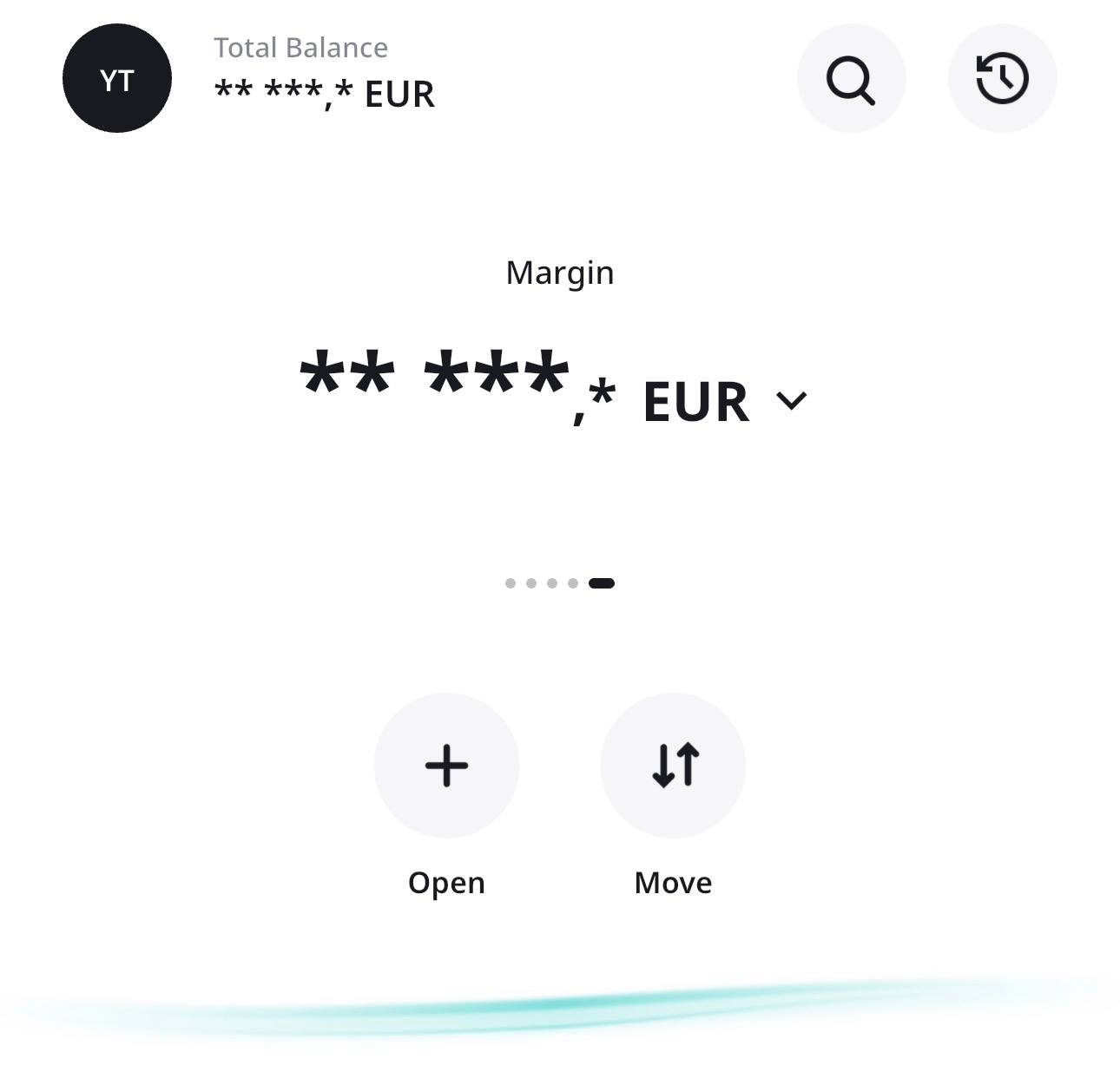The image size is (1120, 1072).
Task: Open the search magnifier icon
Action: pos(851,79)
